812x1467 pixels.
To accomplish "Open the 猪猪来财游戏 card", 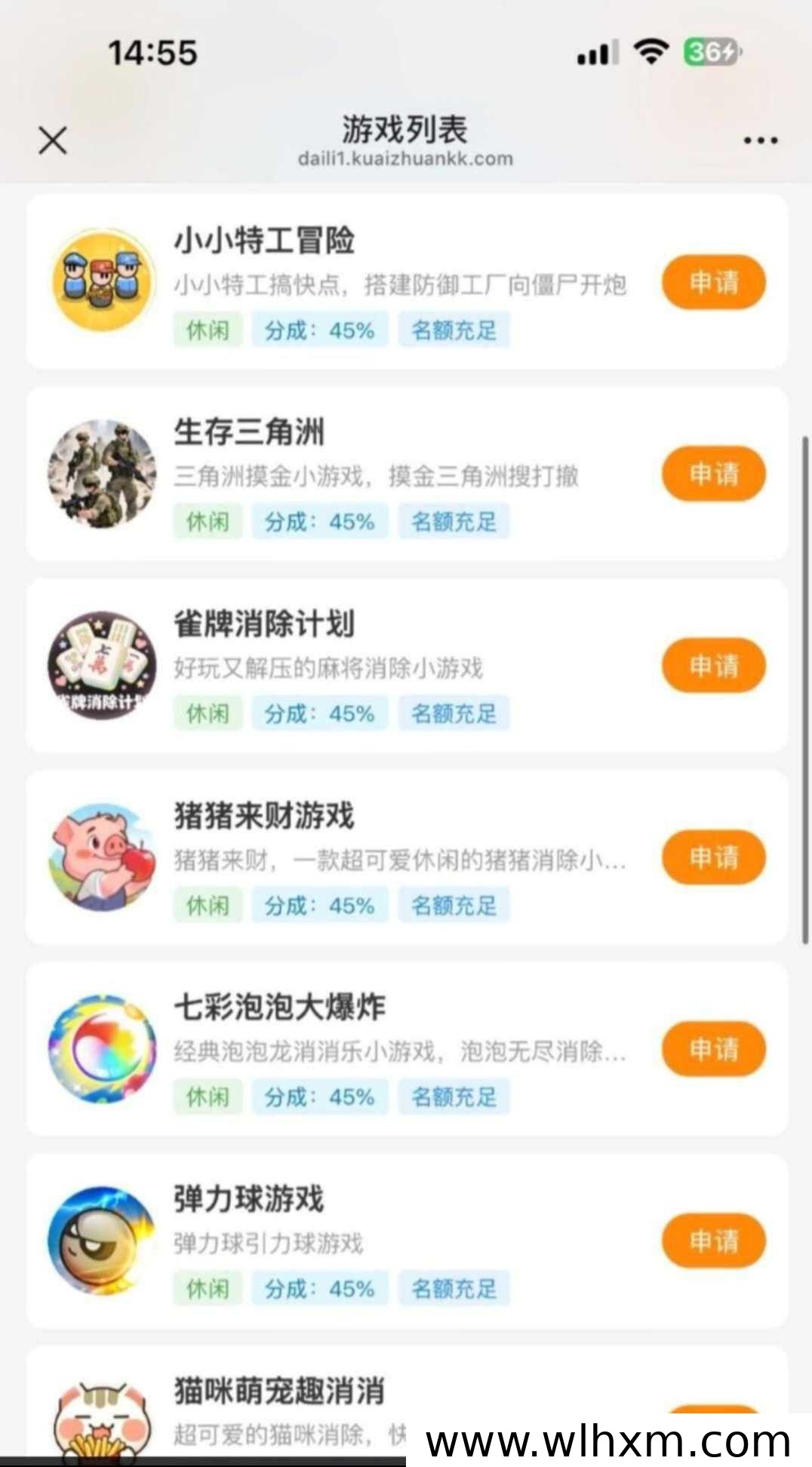I will coord(264,817).
